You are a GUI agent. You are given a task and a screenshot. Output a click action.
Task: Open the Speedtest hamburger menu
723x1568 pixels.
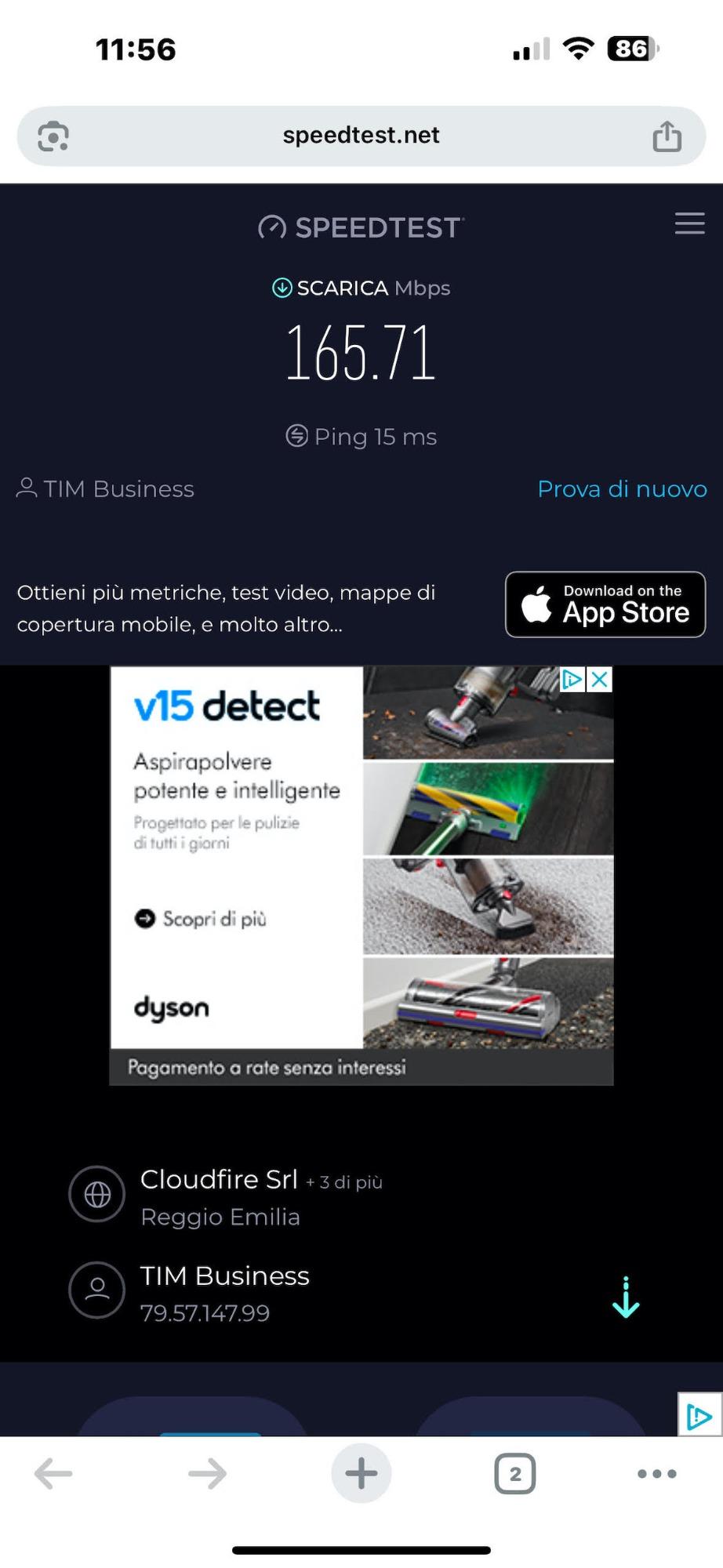(x=689, y=223)
